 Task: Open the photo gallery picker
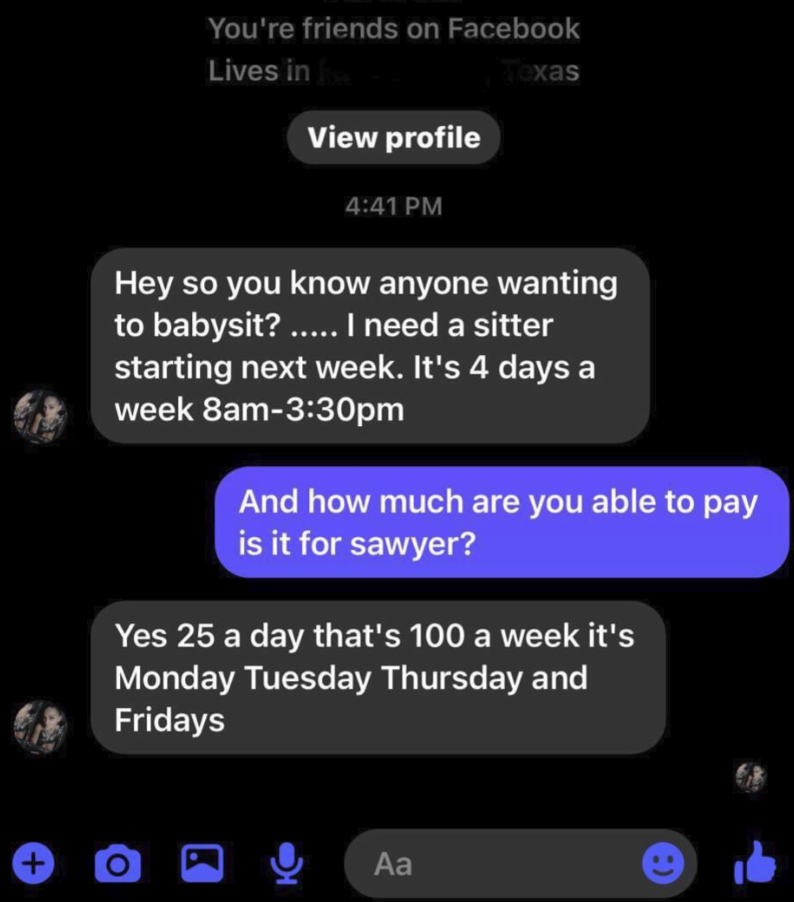coord(202,862)
